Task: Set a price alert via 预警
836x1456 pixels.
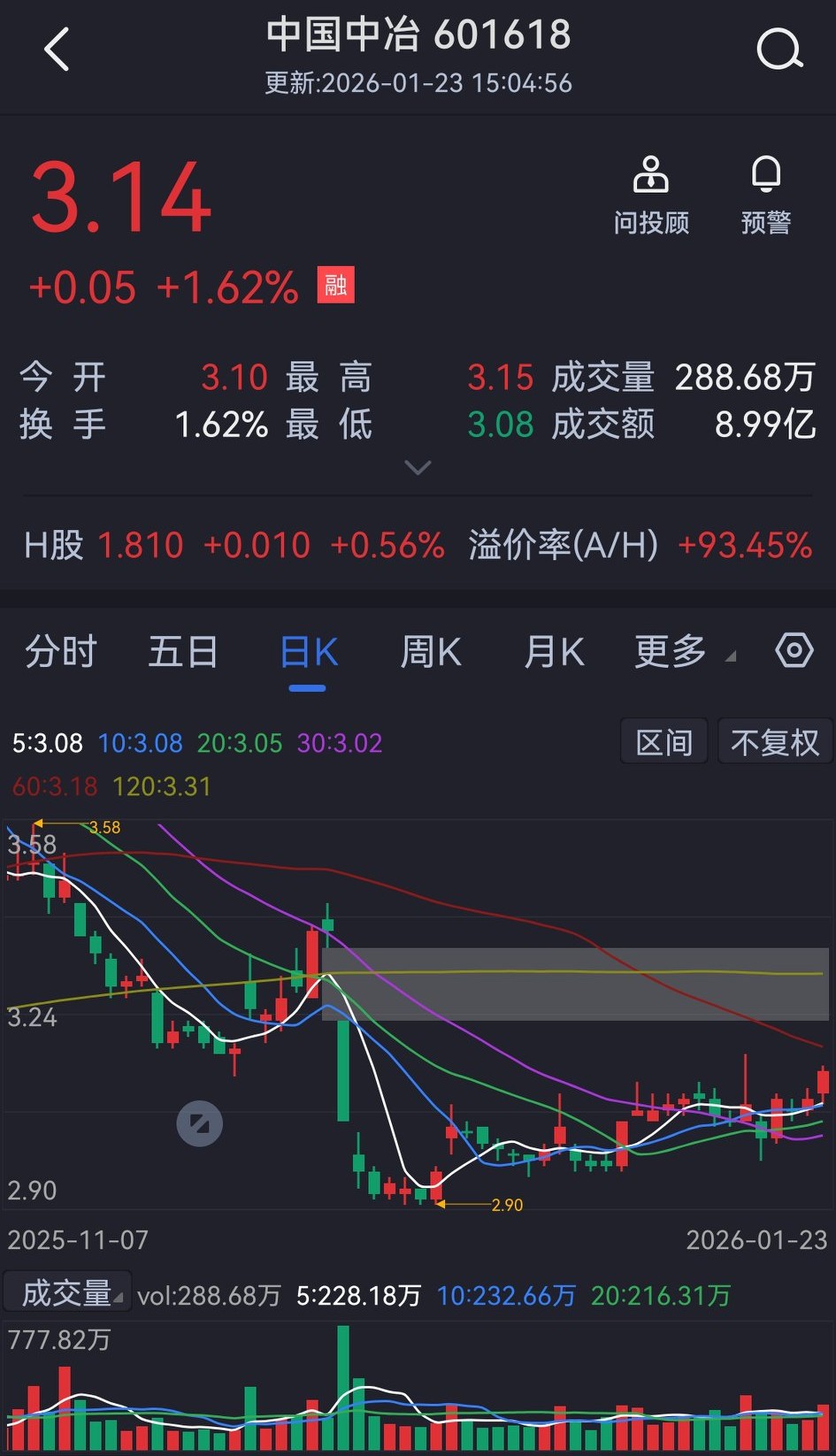Action: tap(765, 195)
